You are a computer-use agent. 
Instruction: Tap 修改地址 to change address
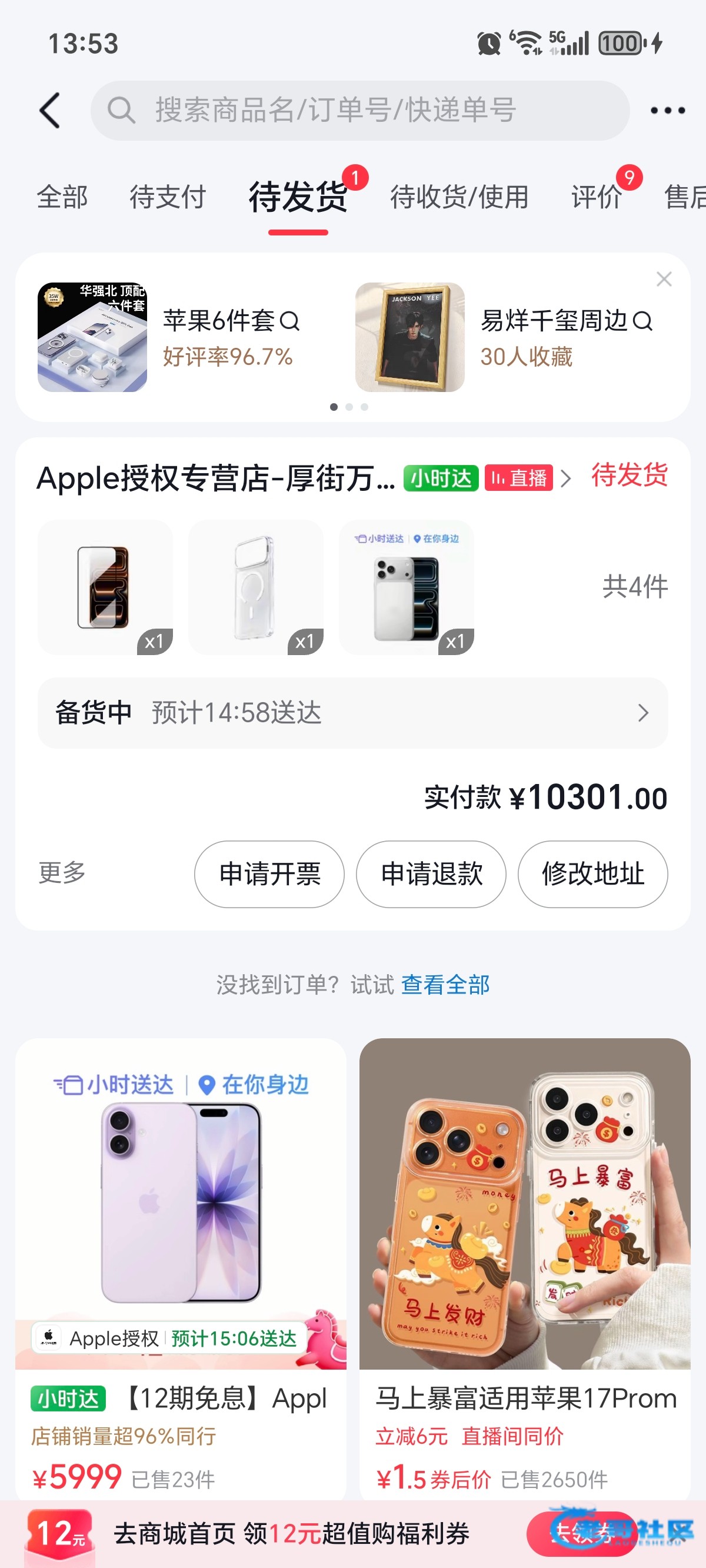[592, 874]
